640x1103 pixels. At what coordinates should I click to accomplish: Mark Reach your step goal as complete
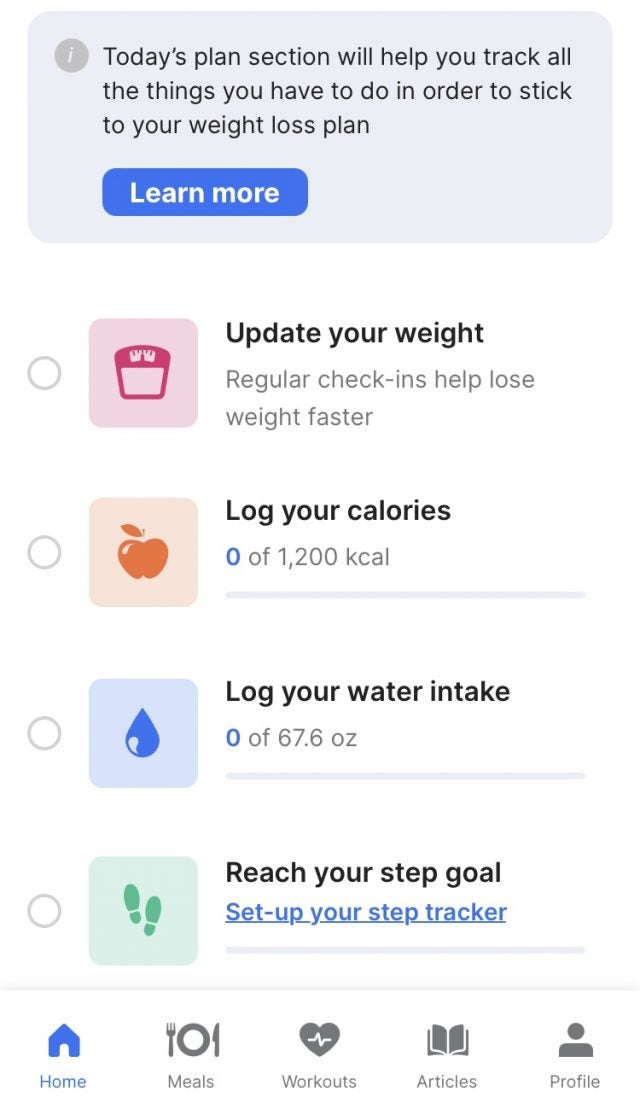(44, 911)
